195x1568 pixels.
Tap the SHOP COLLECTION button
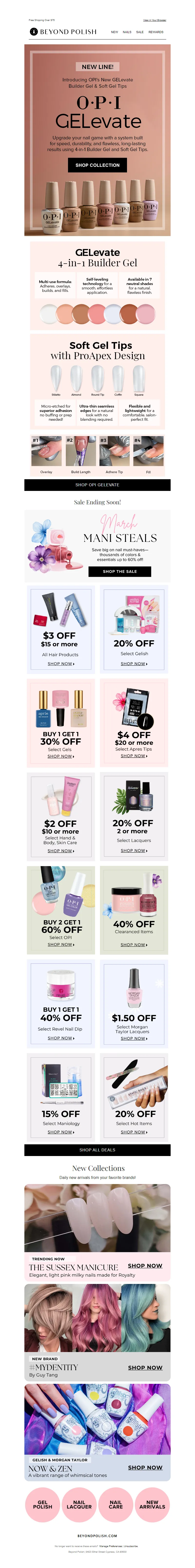point(97,165)
